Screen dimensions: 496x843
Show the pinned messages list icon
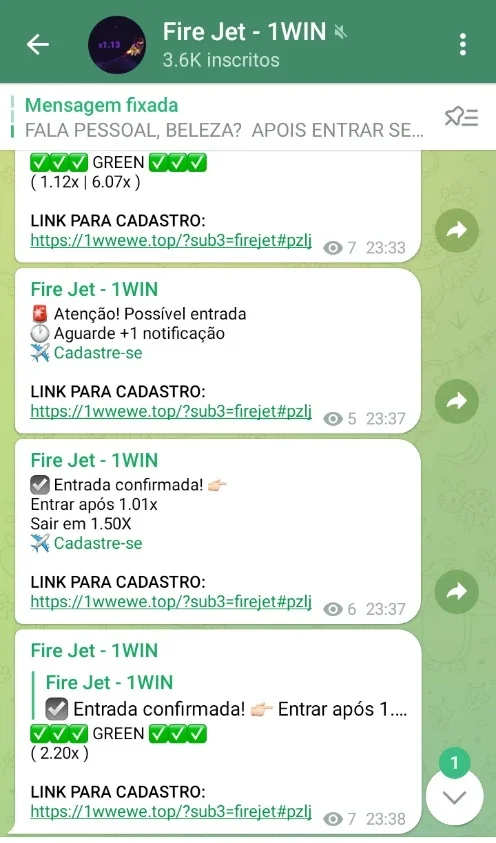click(461, 117)
